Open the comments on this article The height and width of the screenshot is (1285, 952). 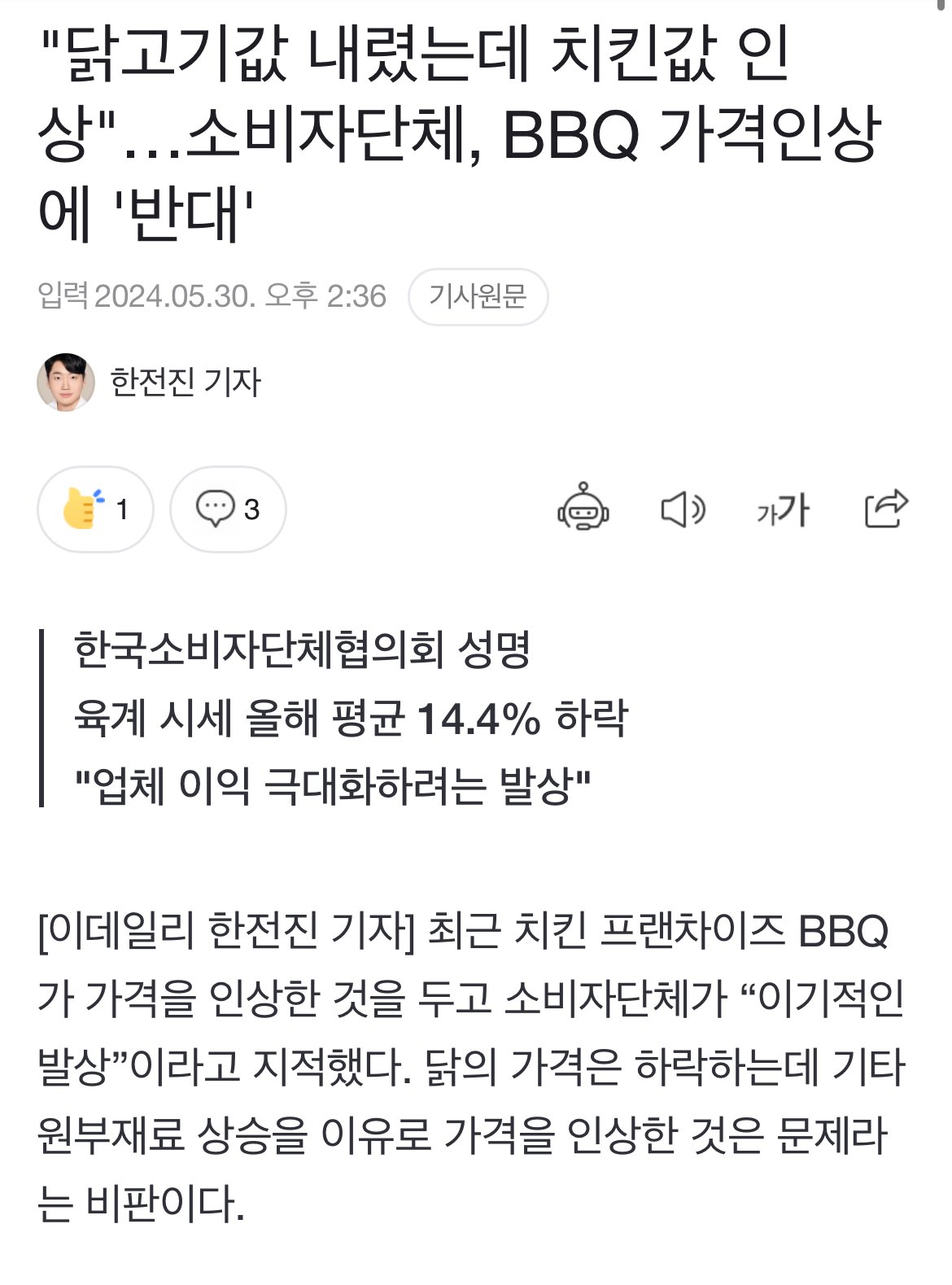point(228,509)
